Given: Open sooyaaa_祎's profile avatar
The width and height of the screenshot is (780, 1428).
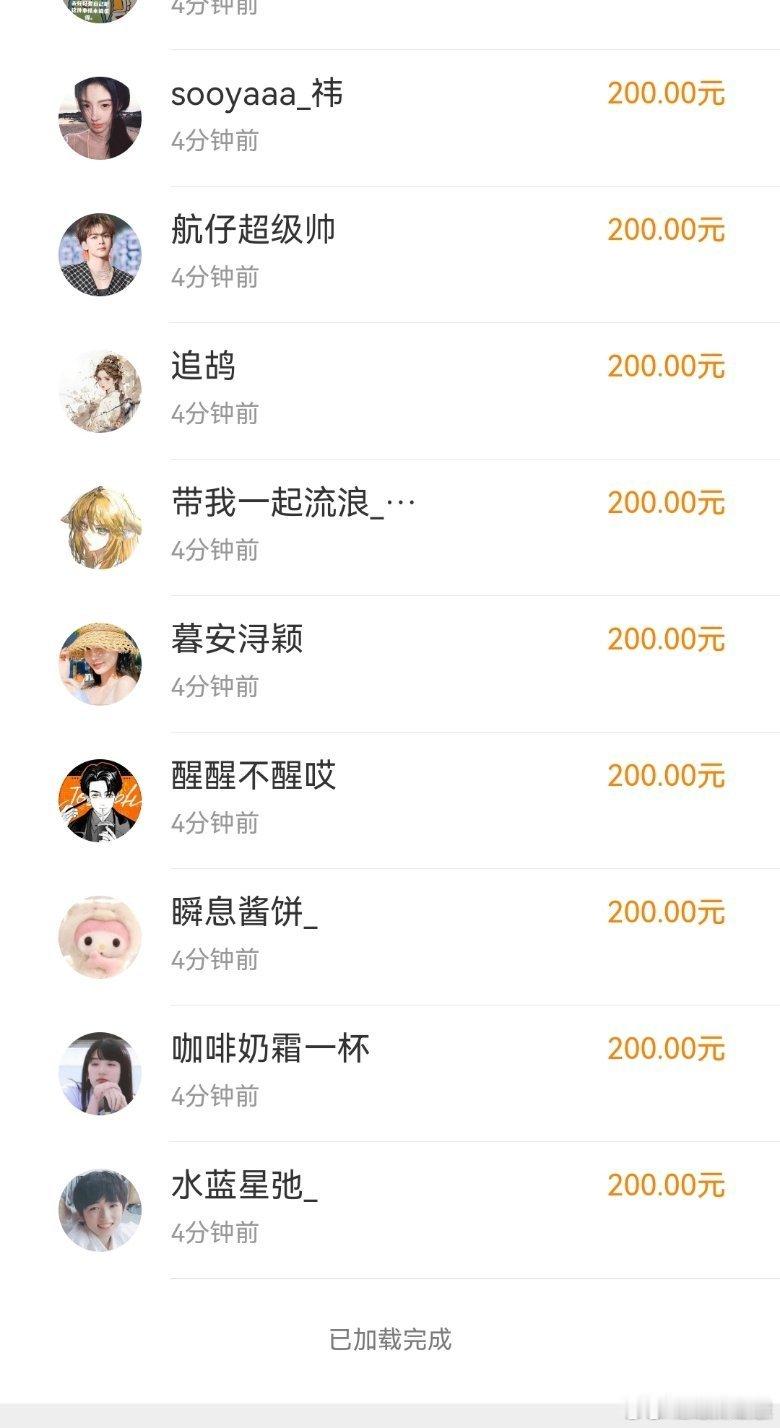Looking at the screenshot, I should pos(100,117).
